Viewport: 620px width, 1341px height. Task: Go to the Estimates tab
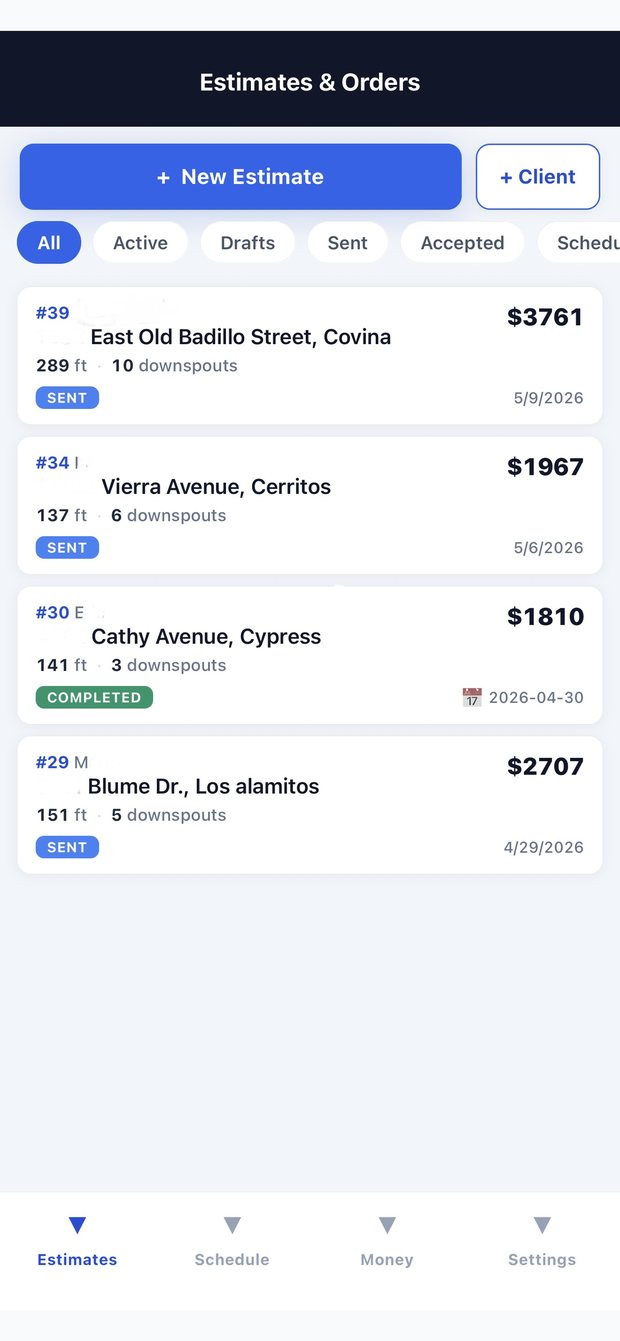pyautogui.click(x=77, y=1243)
